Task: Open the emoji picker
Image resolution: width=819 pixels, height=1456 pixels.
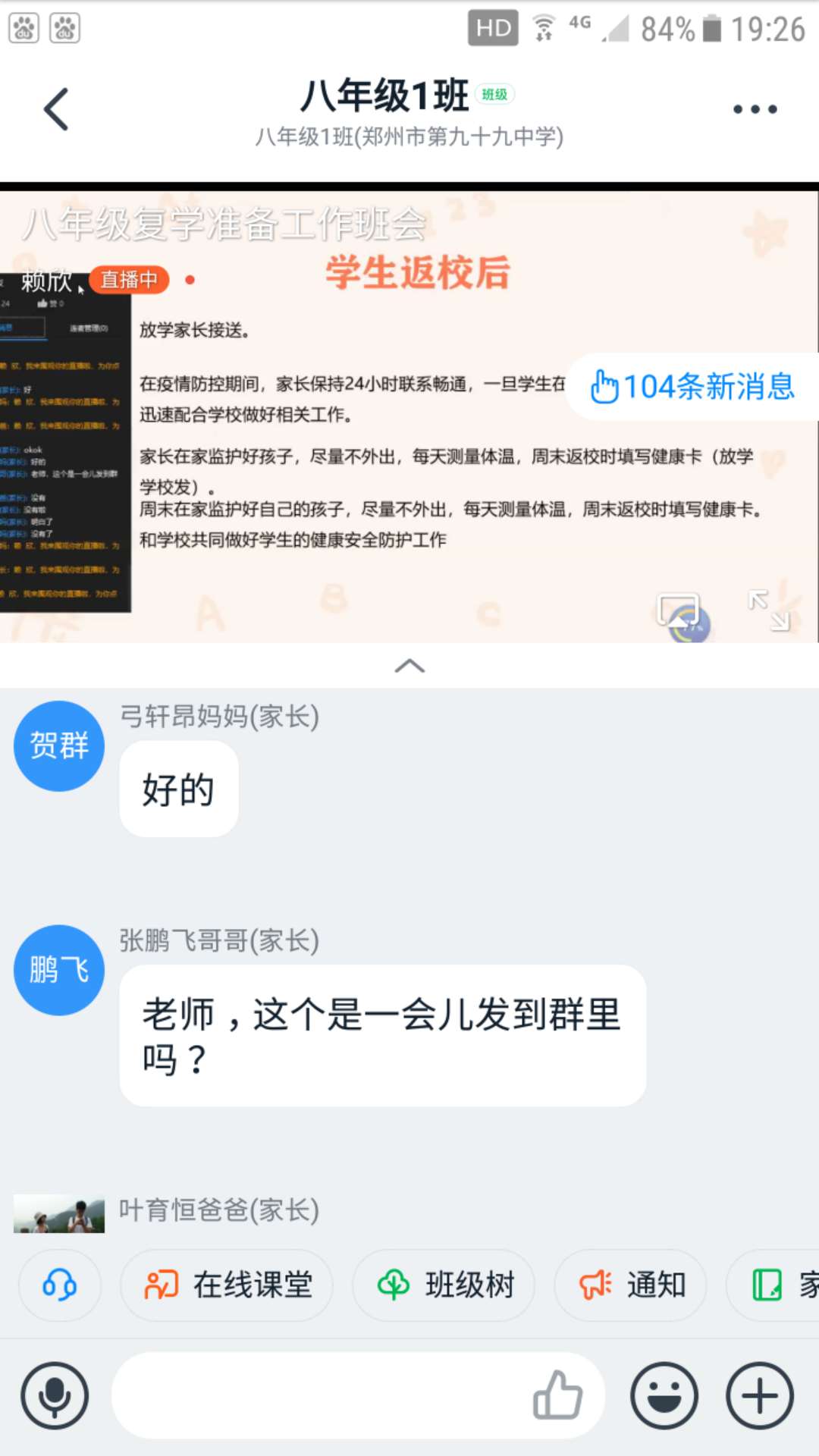Action: (x=664, y=1395)
